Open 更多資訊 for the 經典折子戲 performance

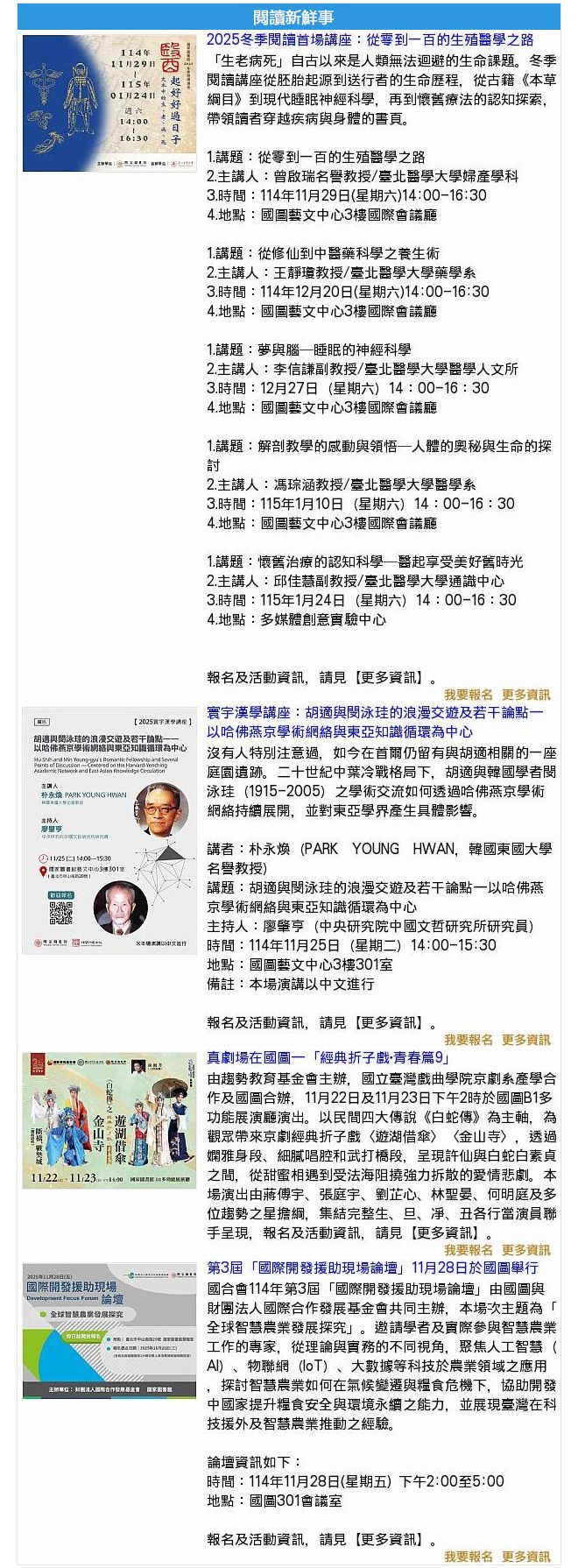(525, 1250)
